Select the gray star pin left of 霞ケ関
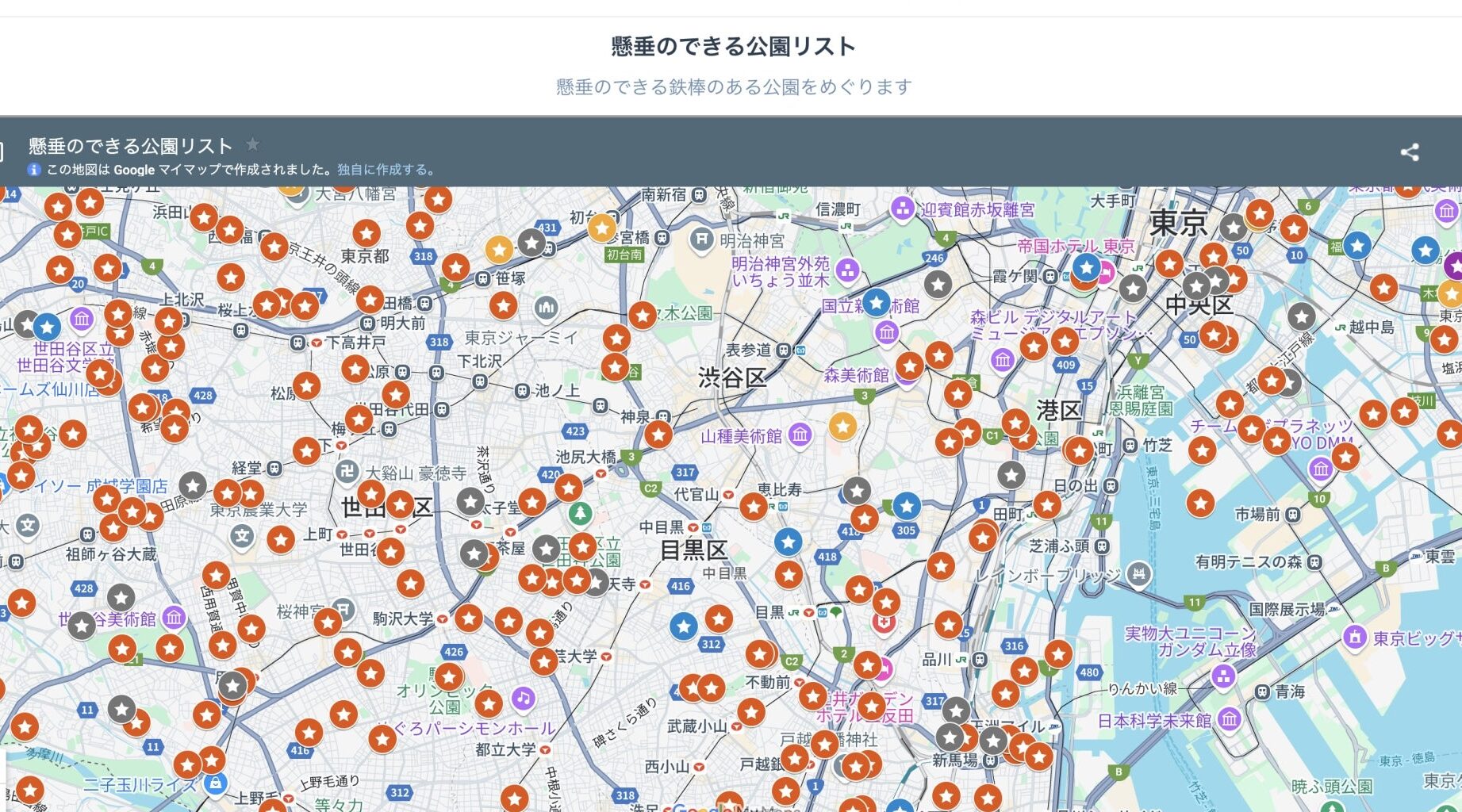The image size is (1462, 812). tap(938, 283)
